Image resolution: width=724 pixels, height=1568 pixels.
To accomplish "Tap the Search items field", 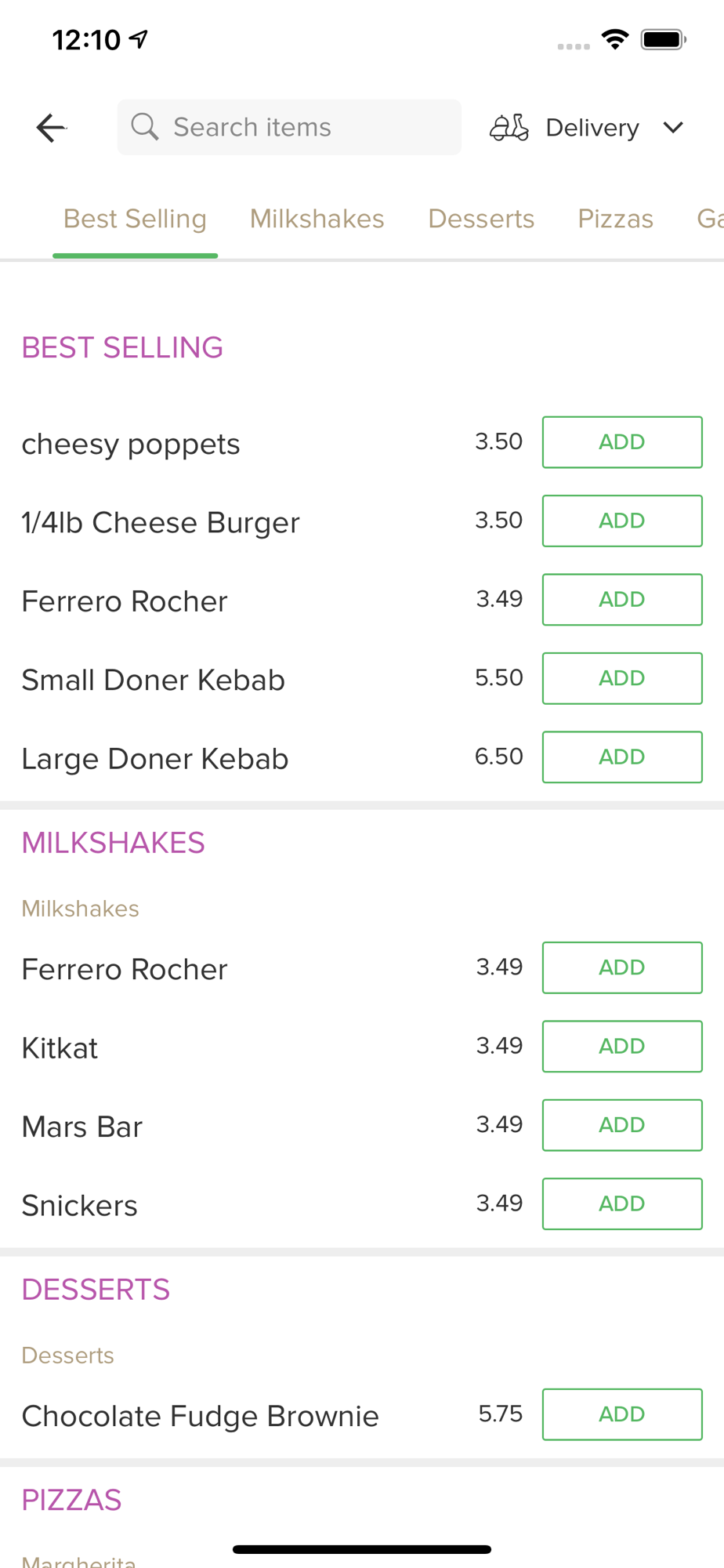I will 289,127.
